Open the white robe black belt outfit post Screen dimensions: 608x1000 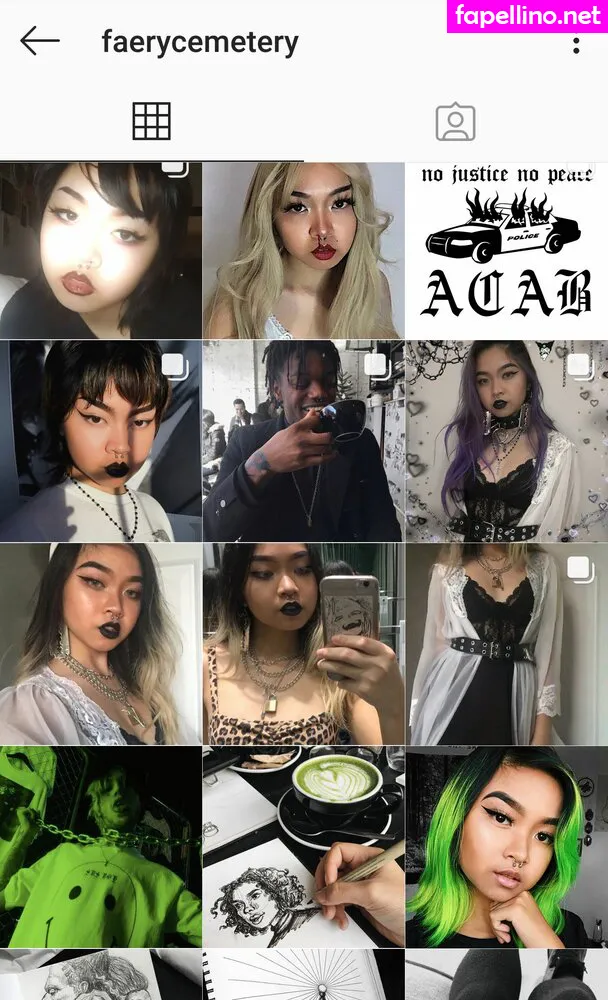tap(506, 644)
